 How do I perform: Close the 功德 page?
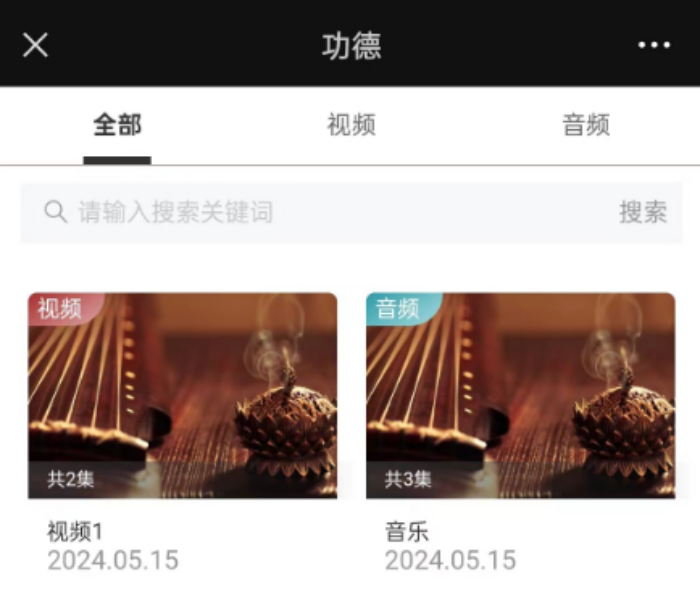point(35,45)
